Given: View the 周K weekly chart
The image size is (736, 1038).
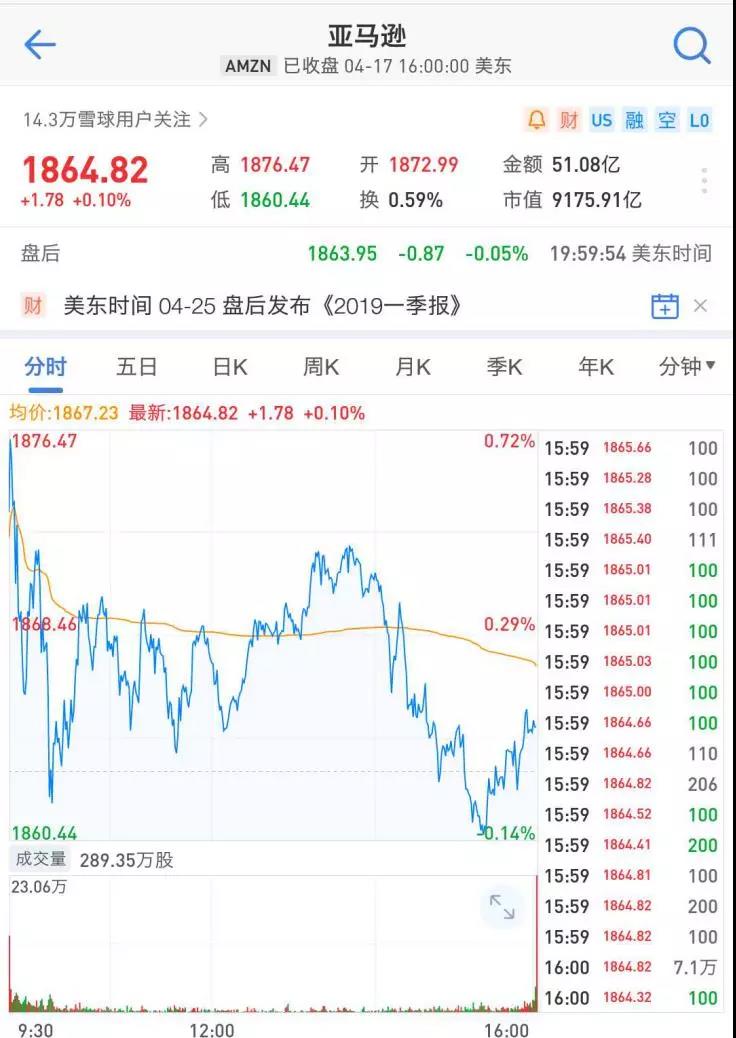Looking at the screenshot, I should point(321,367).
